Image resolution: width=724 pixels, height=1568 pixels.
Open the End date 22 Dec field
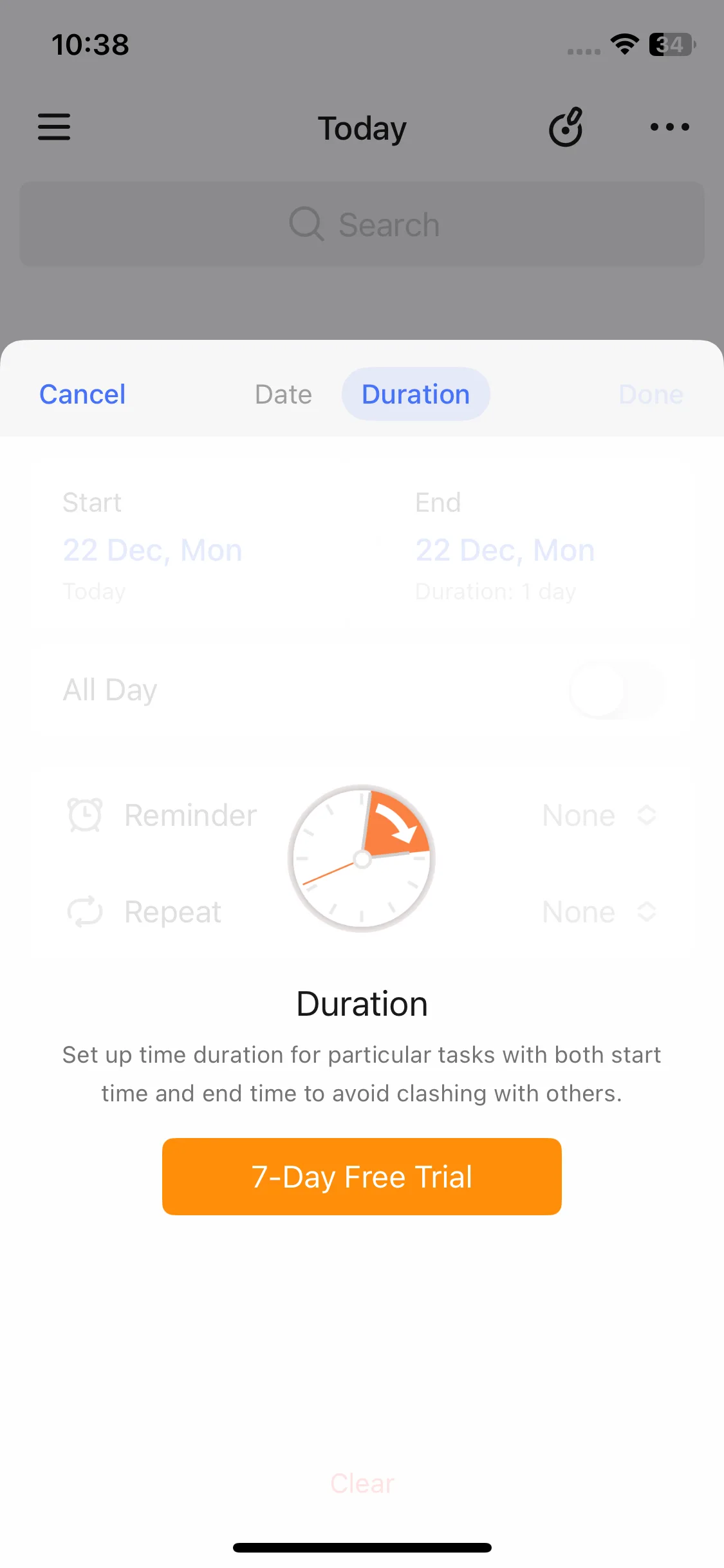tap(505, 550)
